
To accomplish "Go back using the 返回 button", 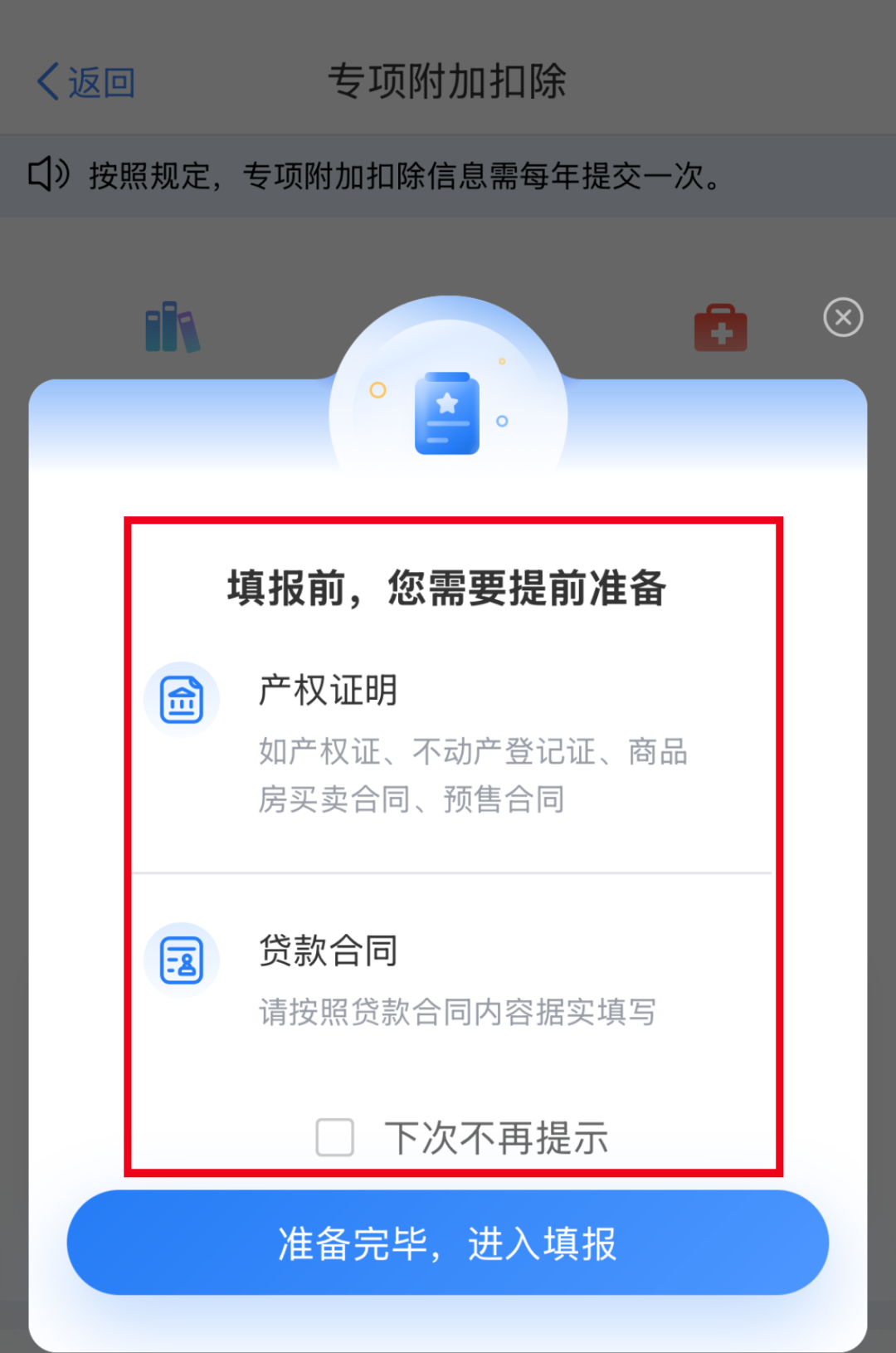I will (x=85, y=82).
